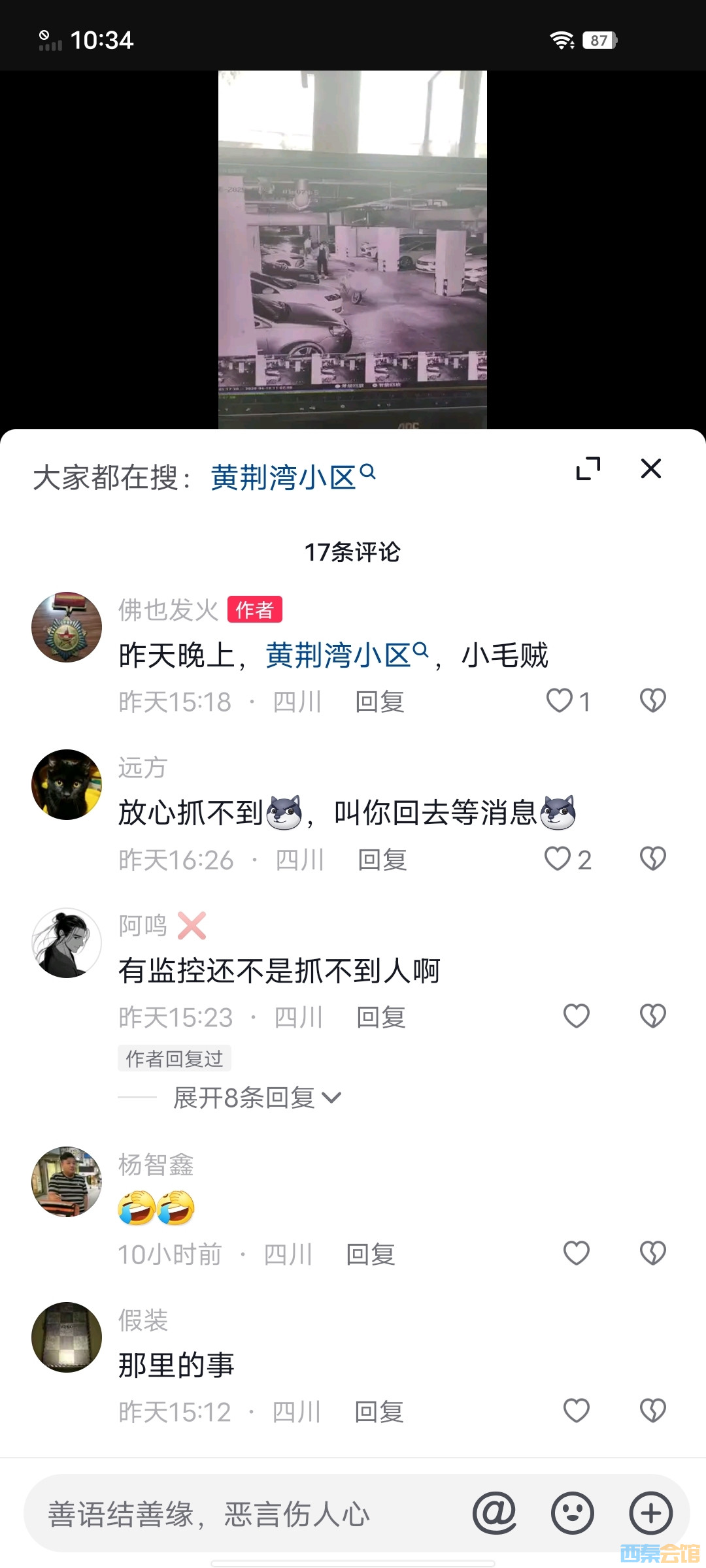The width and height of the screenshot is (706, 1568).
Task: Reply to 佛也发火's comment
Action: (x=380, y=702)
